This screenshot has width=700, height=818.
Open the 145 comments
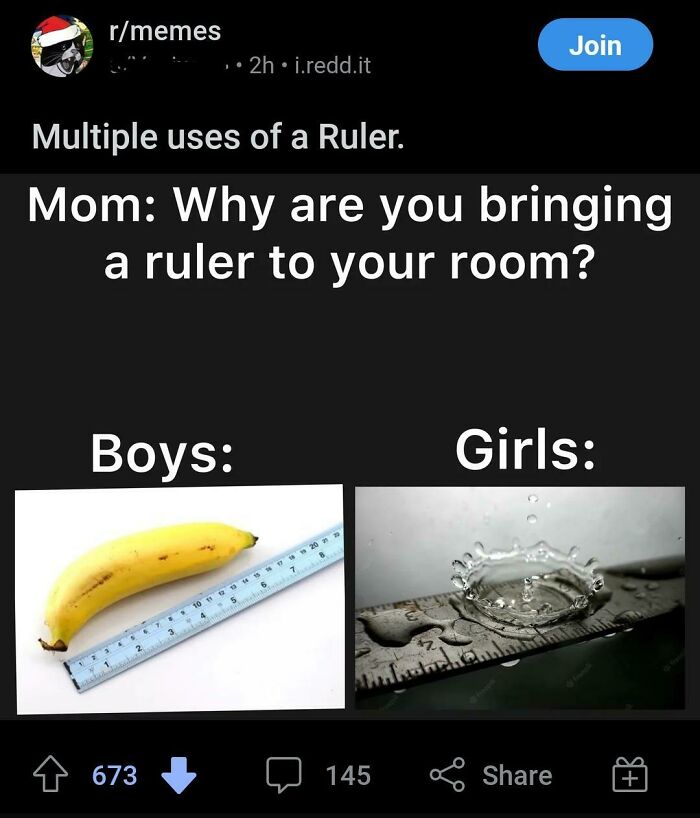pyautogui.click(x=318, y=775)
